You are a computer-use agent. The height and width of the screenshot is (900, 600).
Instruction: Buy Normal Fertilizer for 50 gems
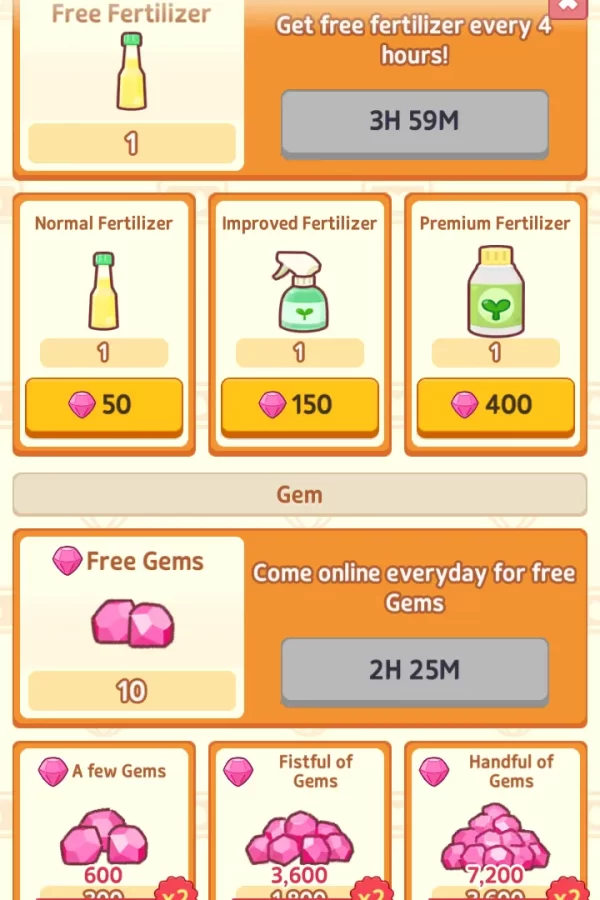pos(104,405)
